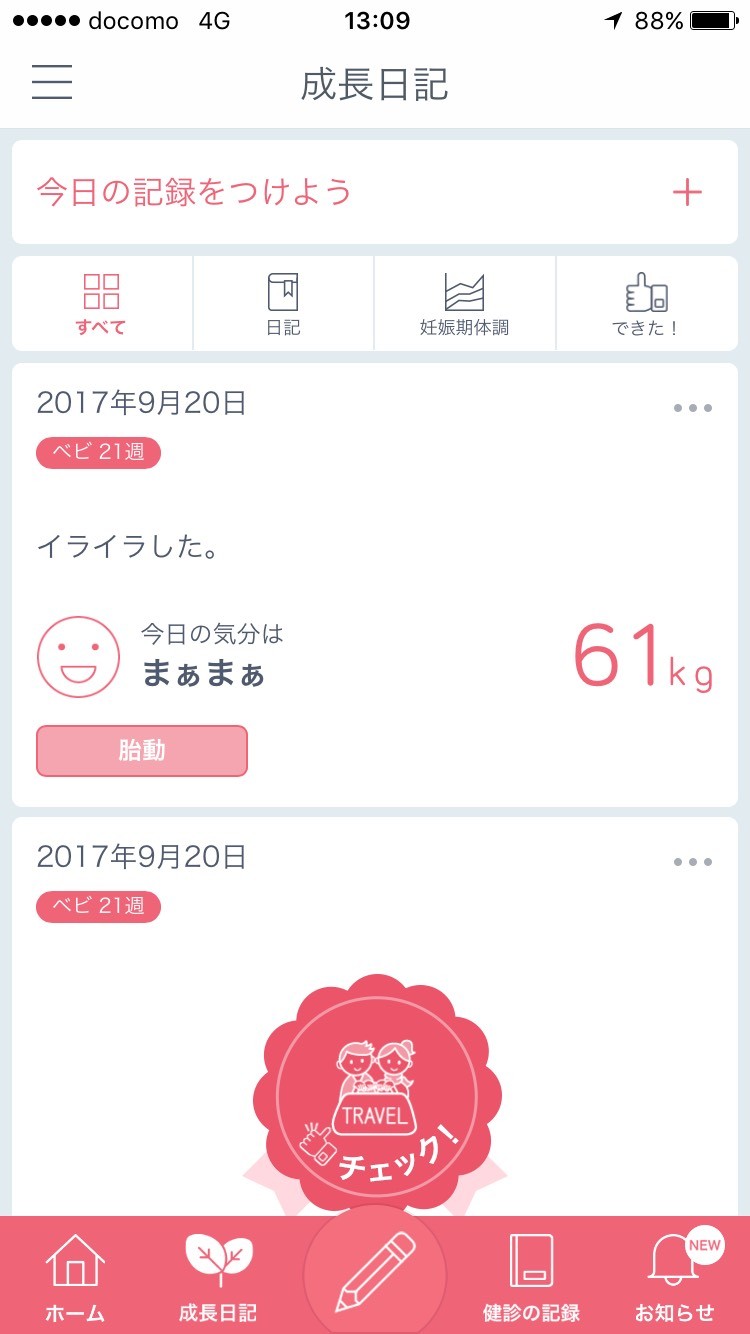Tap the 胎動 tag button
750x1334 pixels.
pyautogui.click(x=142, y=751)
